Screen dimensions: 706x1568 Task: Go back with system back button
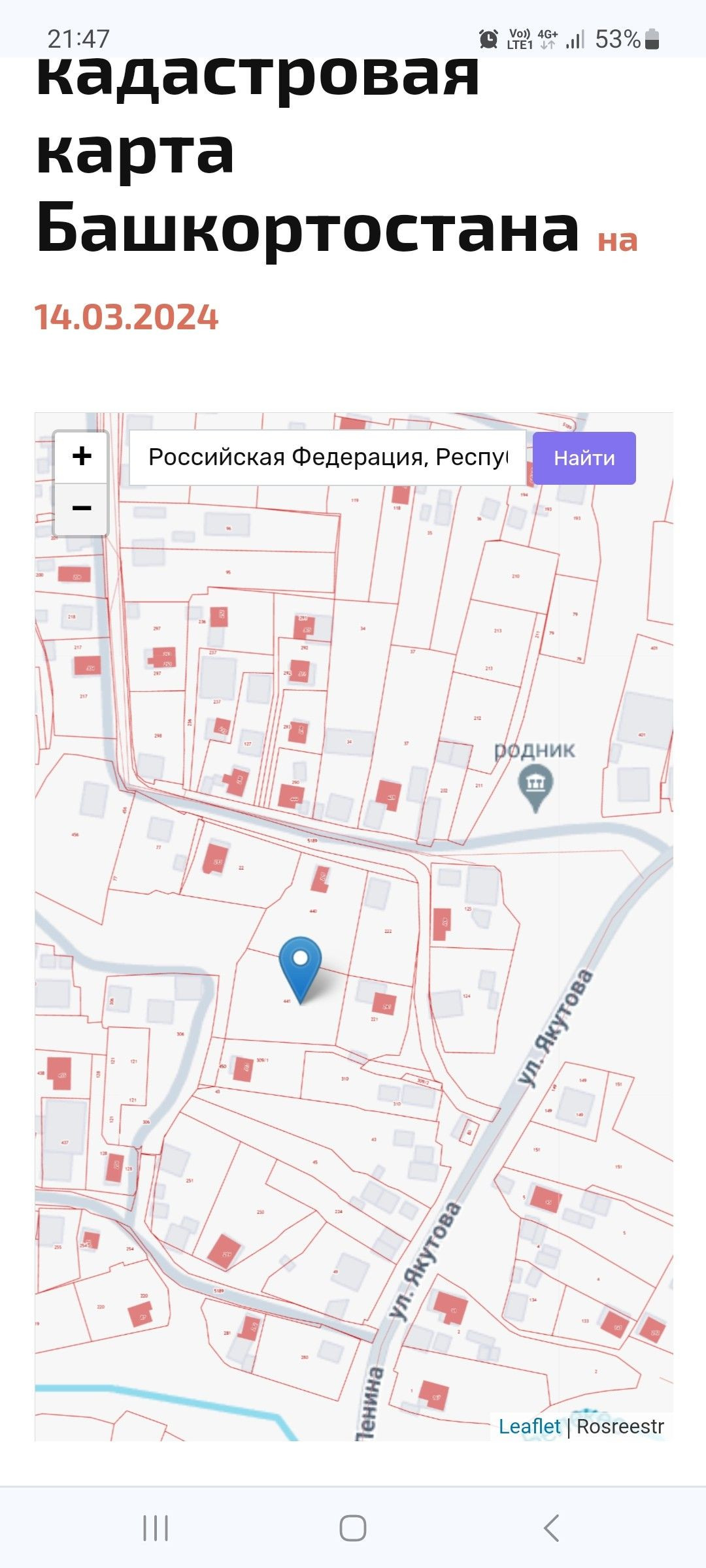coord(551,1528)
